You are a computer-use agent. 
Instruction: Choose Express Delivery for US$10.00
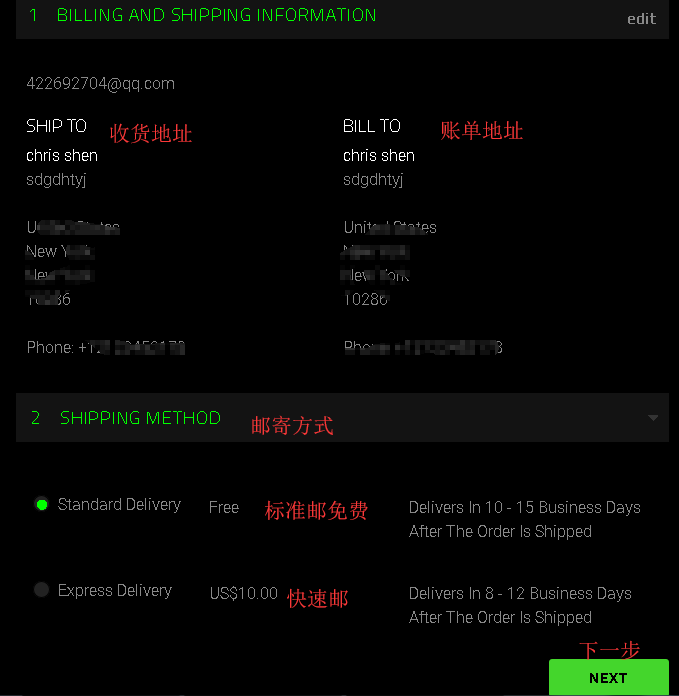[42, 591]
